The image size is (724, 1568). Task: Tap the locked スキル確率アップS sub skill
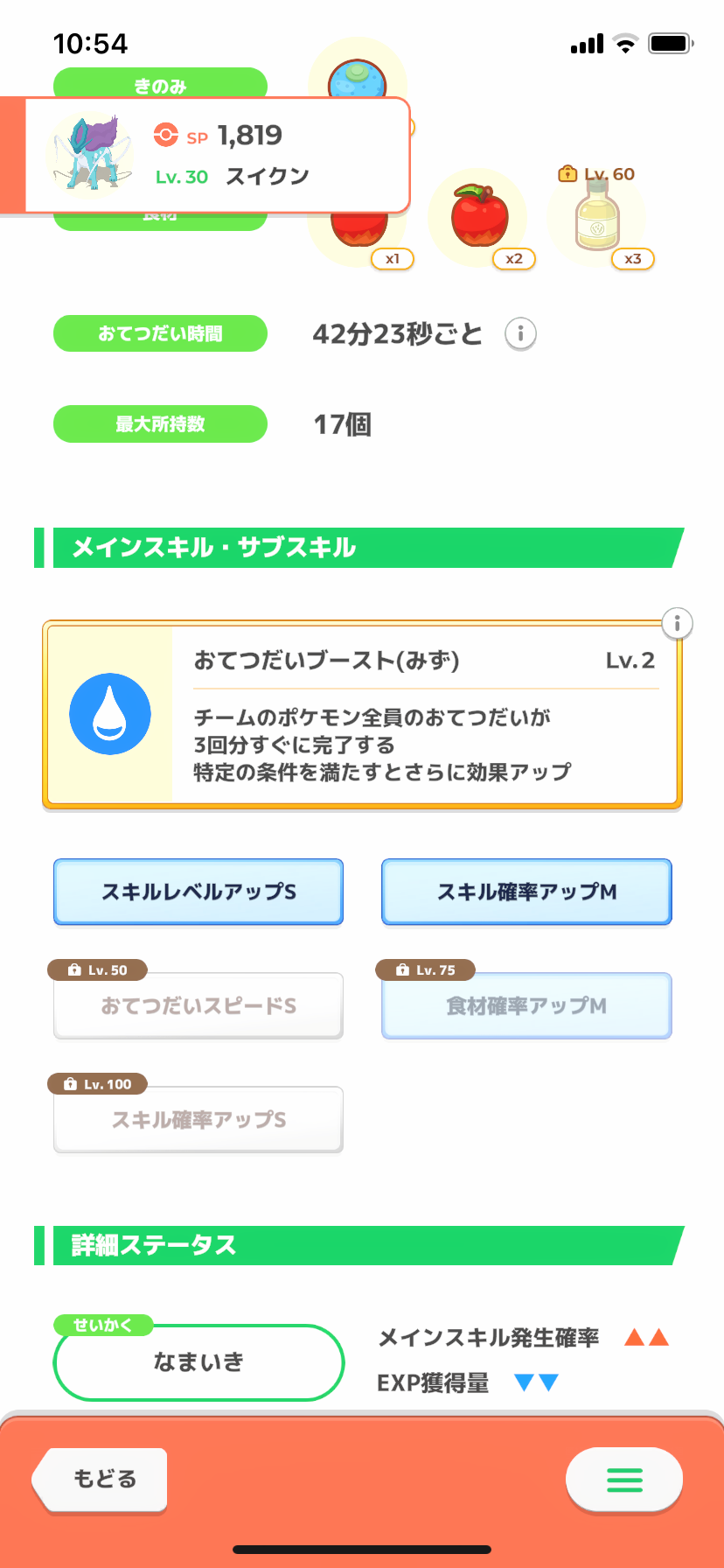tap(198, 1119)
